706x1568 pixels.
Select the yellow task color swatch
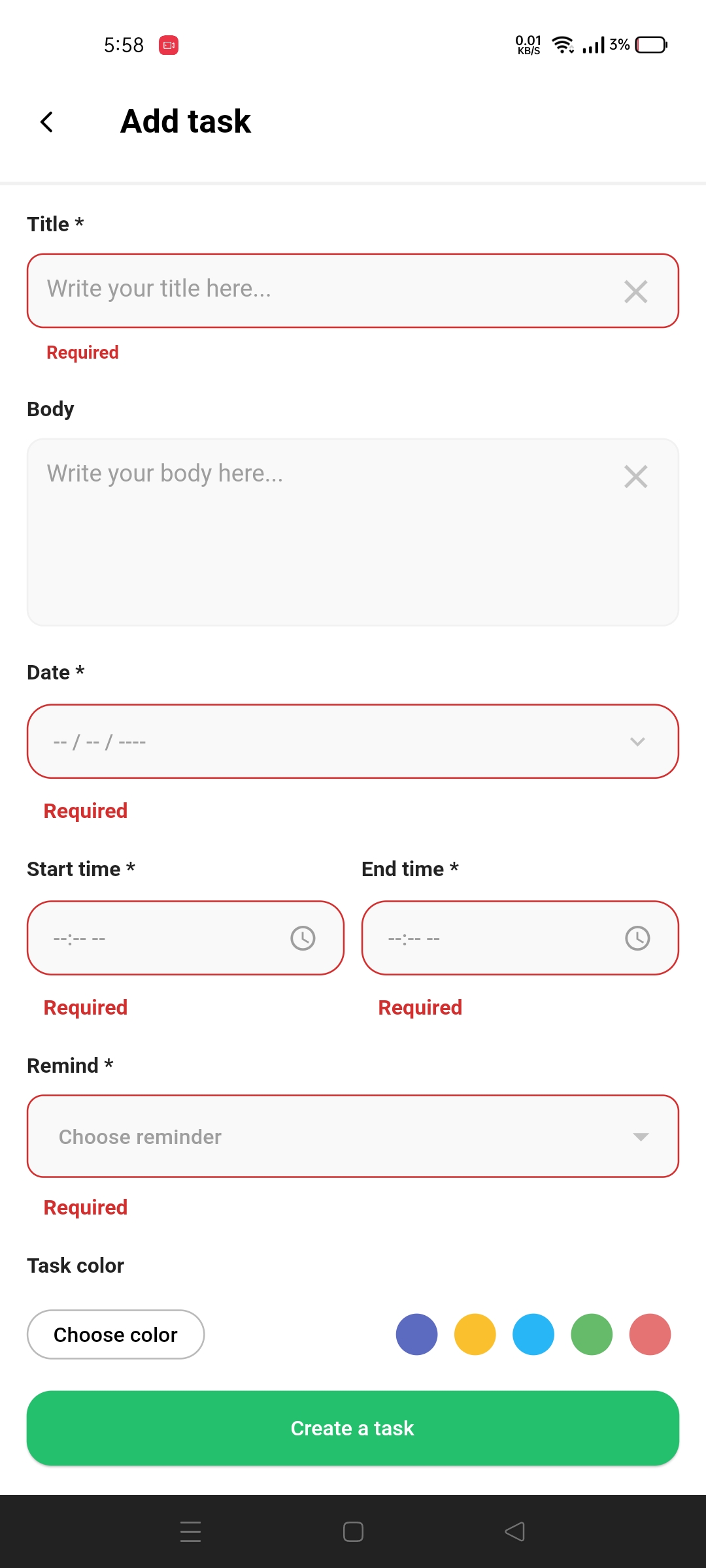pyautogui.click(x=475, y=1334)
